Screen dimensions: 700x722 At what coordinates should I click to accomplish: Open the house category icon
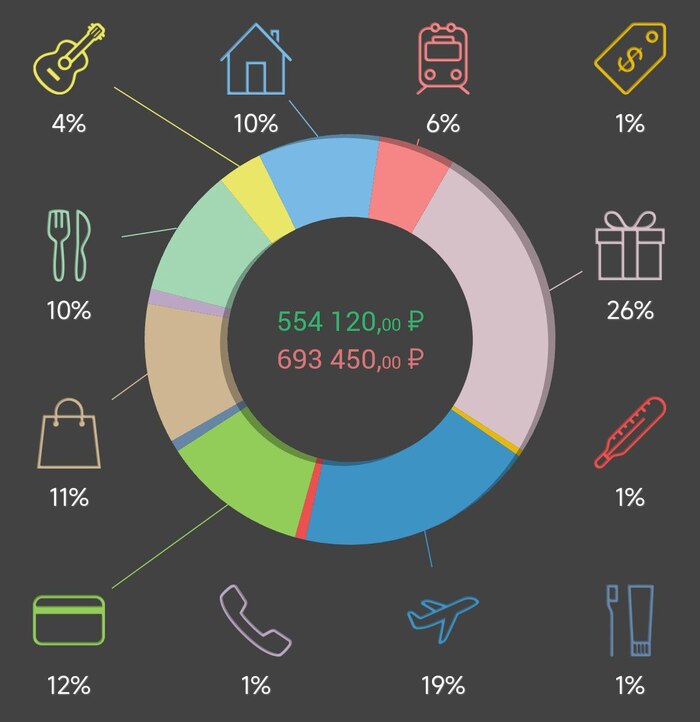256,59
